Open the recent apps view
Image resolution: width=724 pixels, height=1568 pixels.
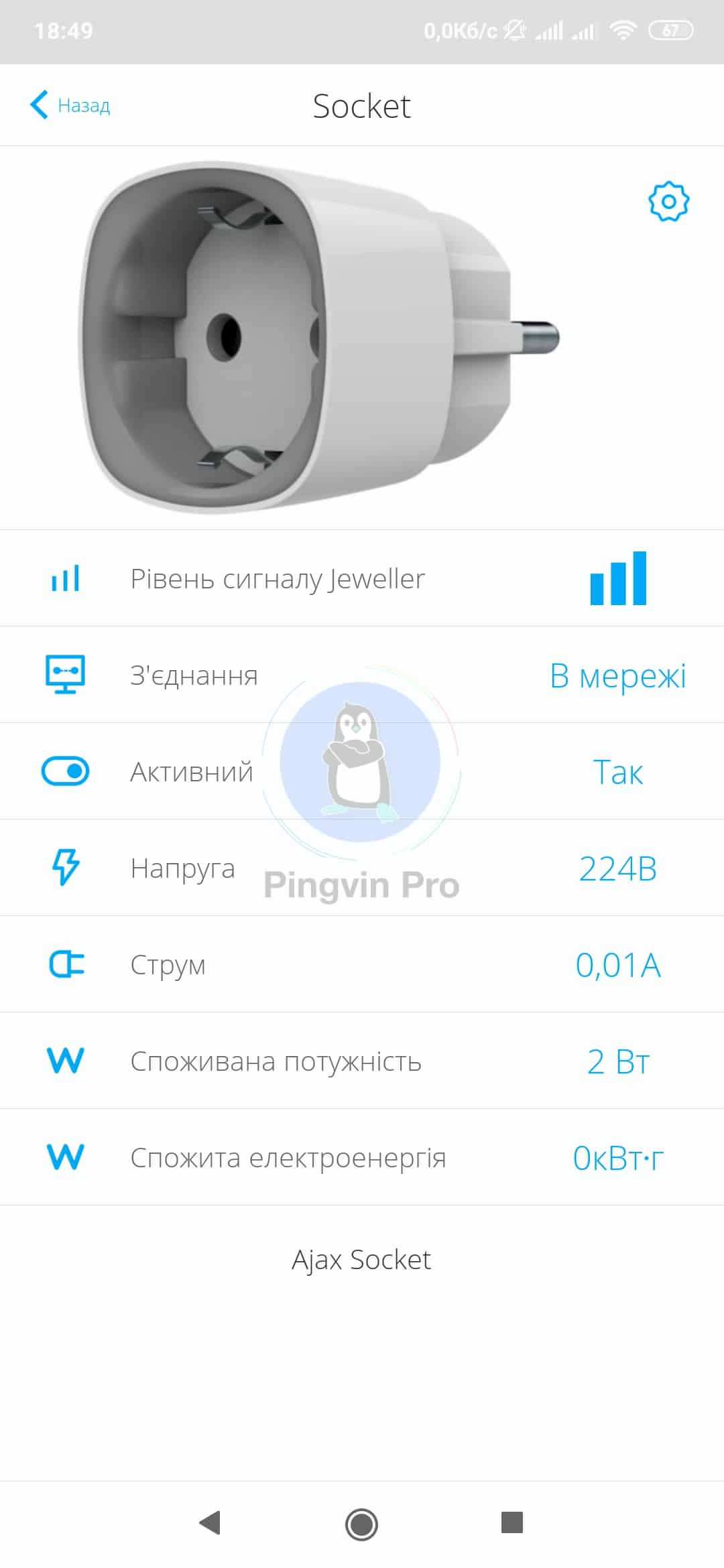point(511,1522)
